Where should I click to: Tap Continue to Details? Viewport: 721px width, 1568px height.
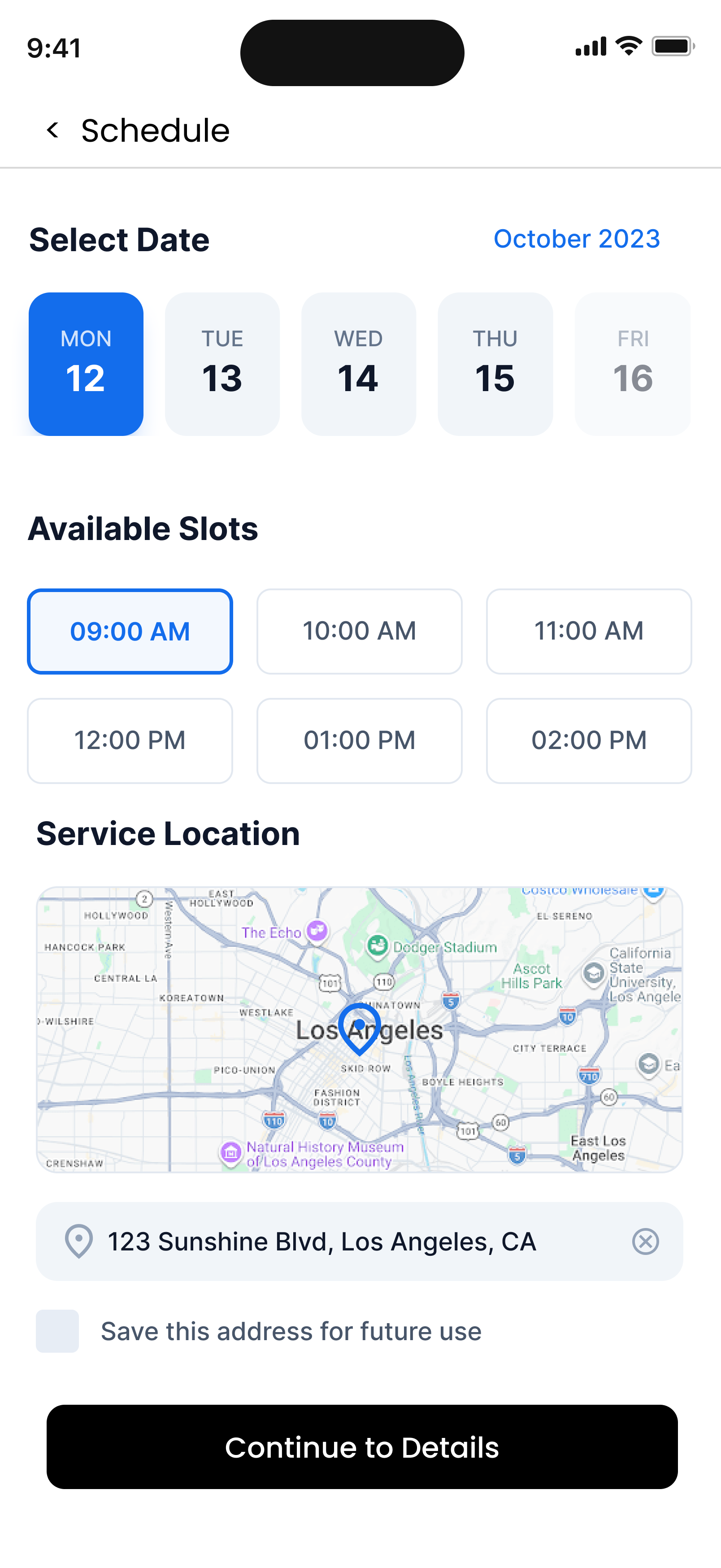[x=361, y=1447]
